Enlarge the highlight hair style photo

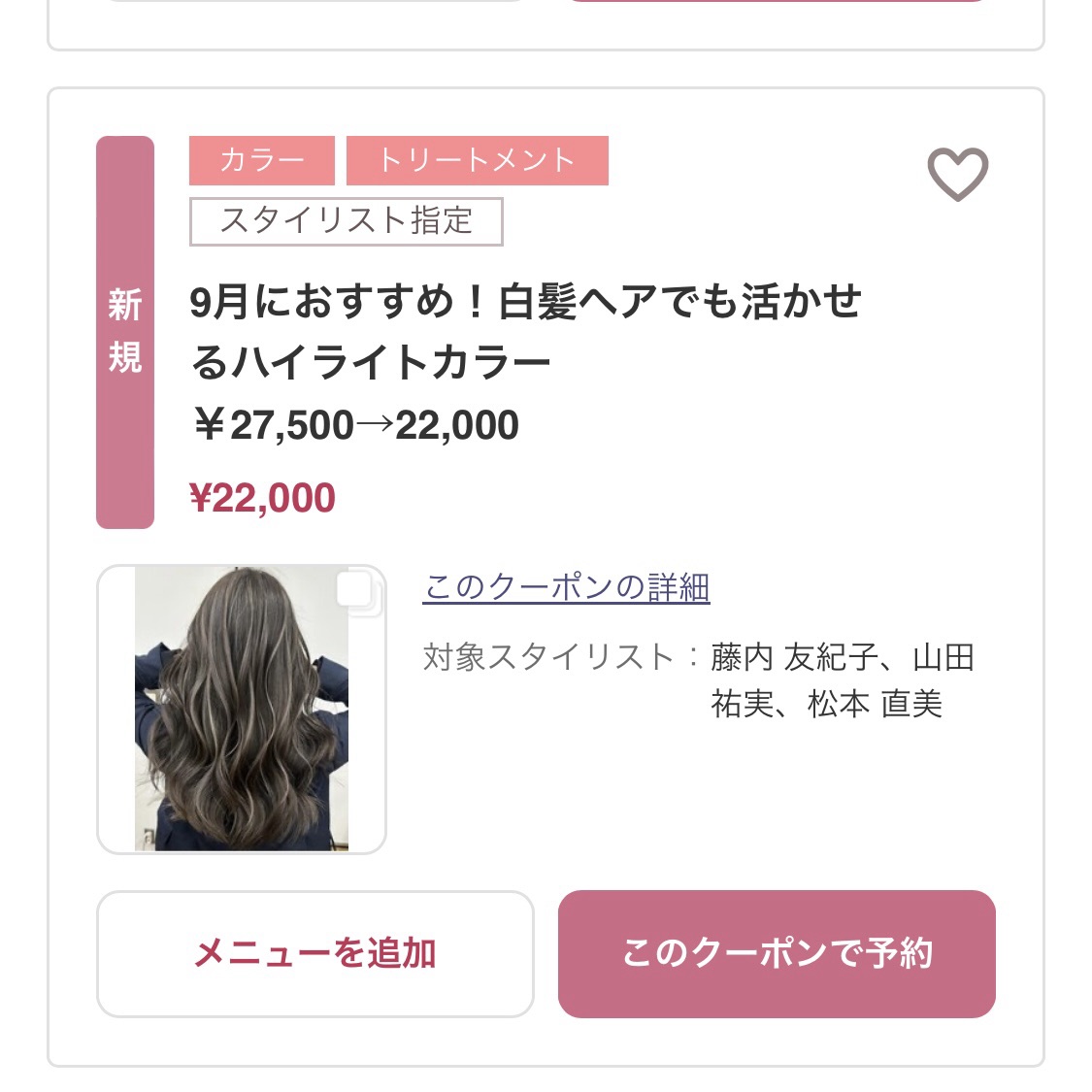(242, 709)
